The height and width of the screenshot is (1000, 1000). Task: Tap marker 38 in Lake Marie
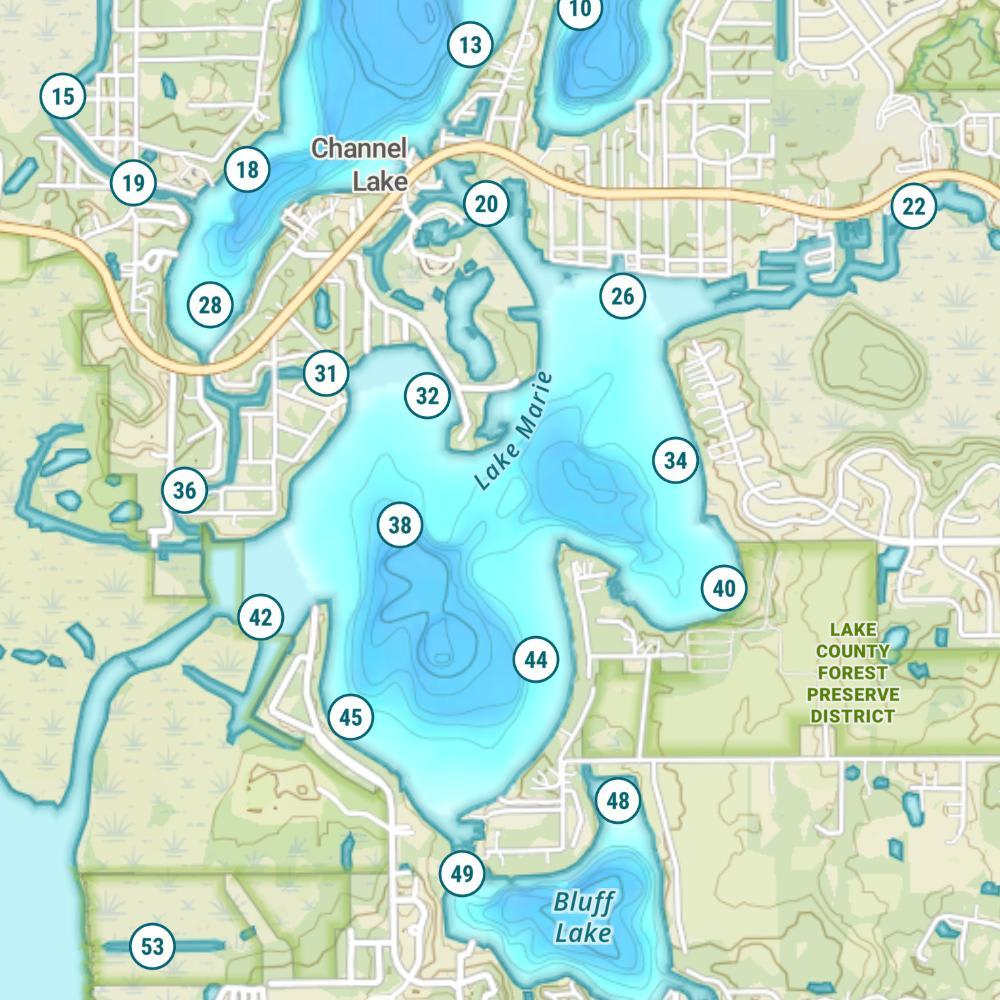click(400, 525)
